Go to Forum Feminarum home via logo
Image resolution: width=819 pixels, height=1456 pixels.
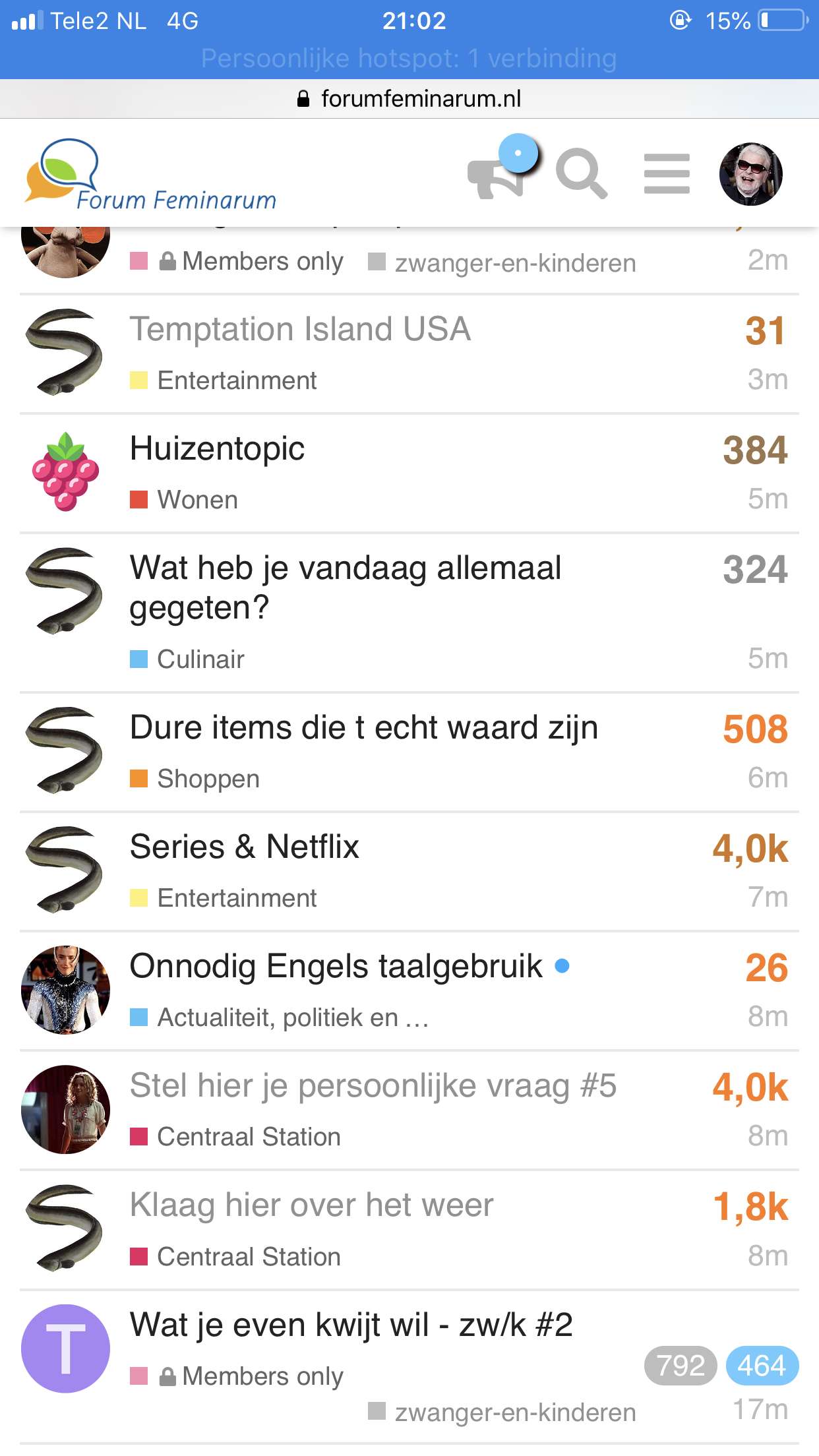click(x=150, y=175)
